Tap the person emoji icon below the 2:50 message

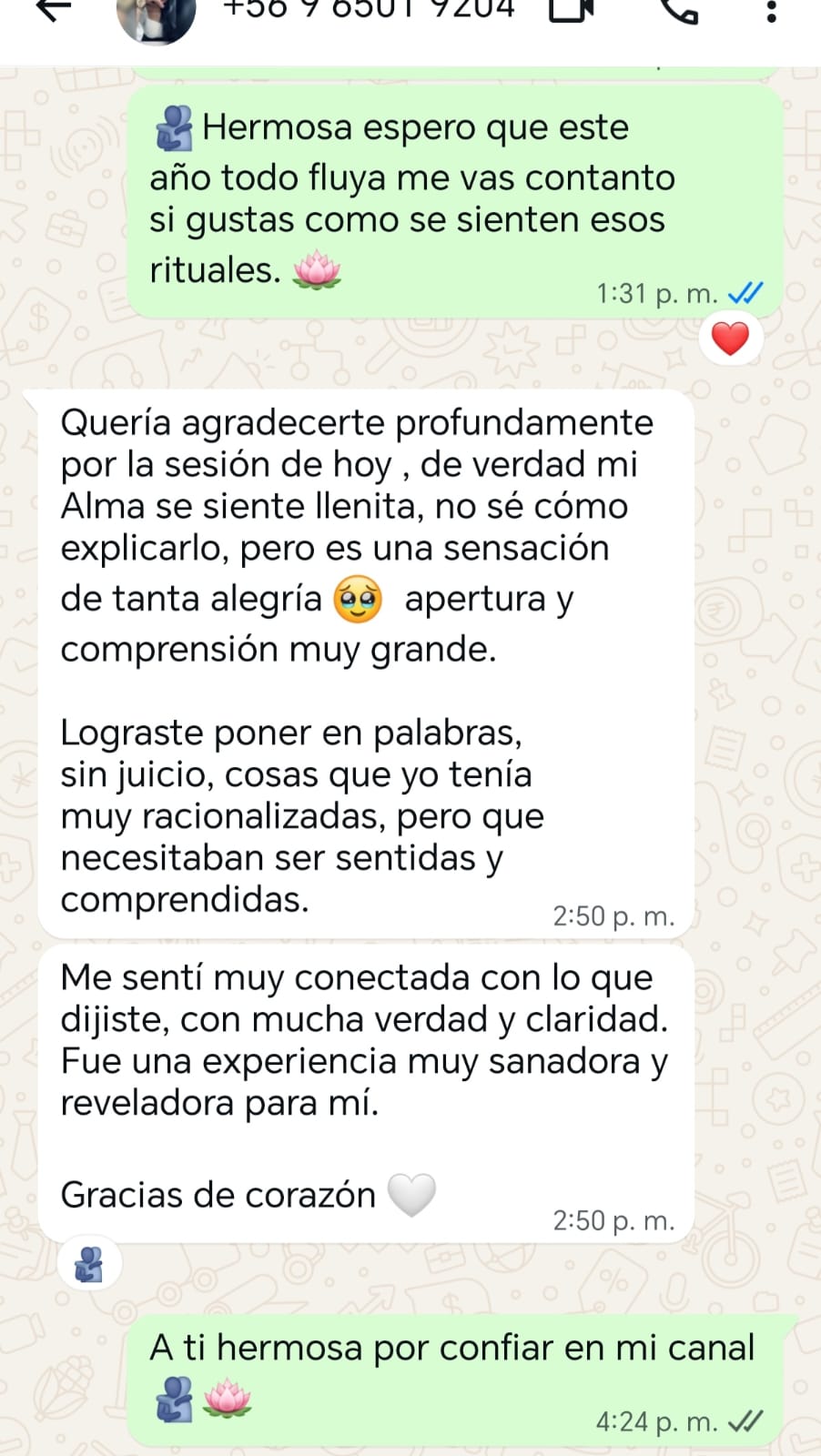pos(87,1265)
